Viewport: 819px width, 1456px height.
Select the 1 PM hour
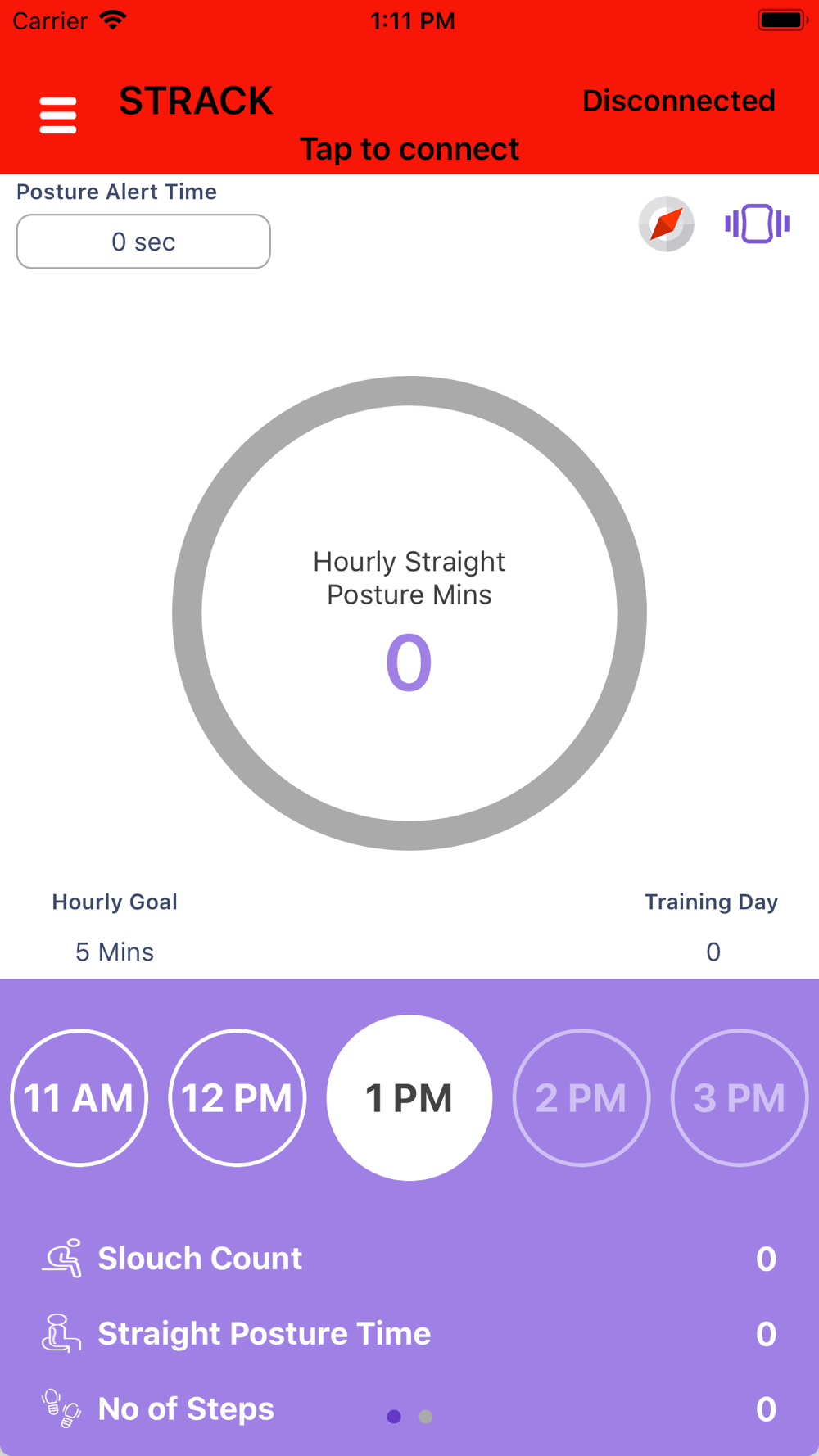pyautogui.click(x=409, y=1097)
